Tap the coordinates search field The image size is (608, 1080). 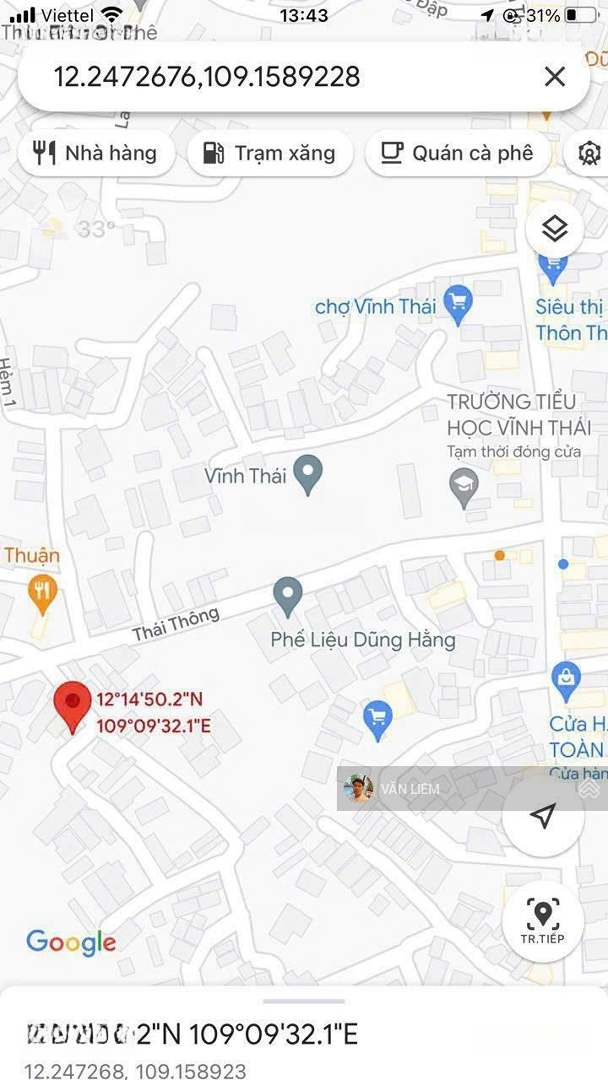point(280,77)
